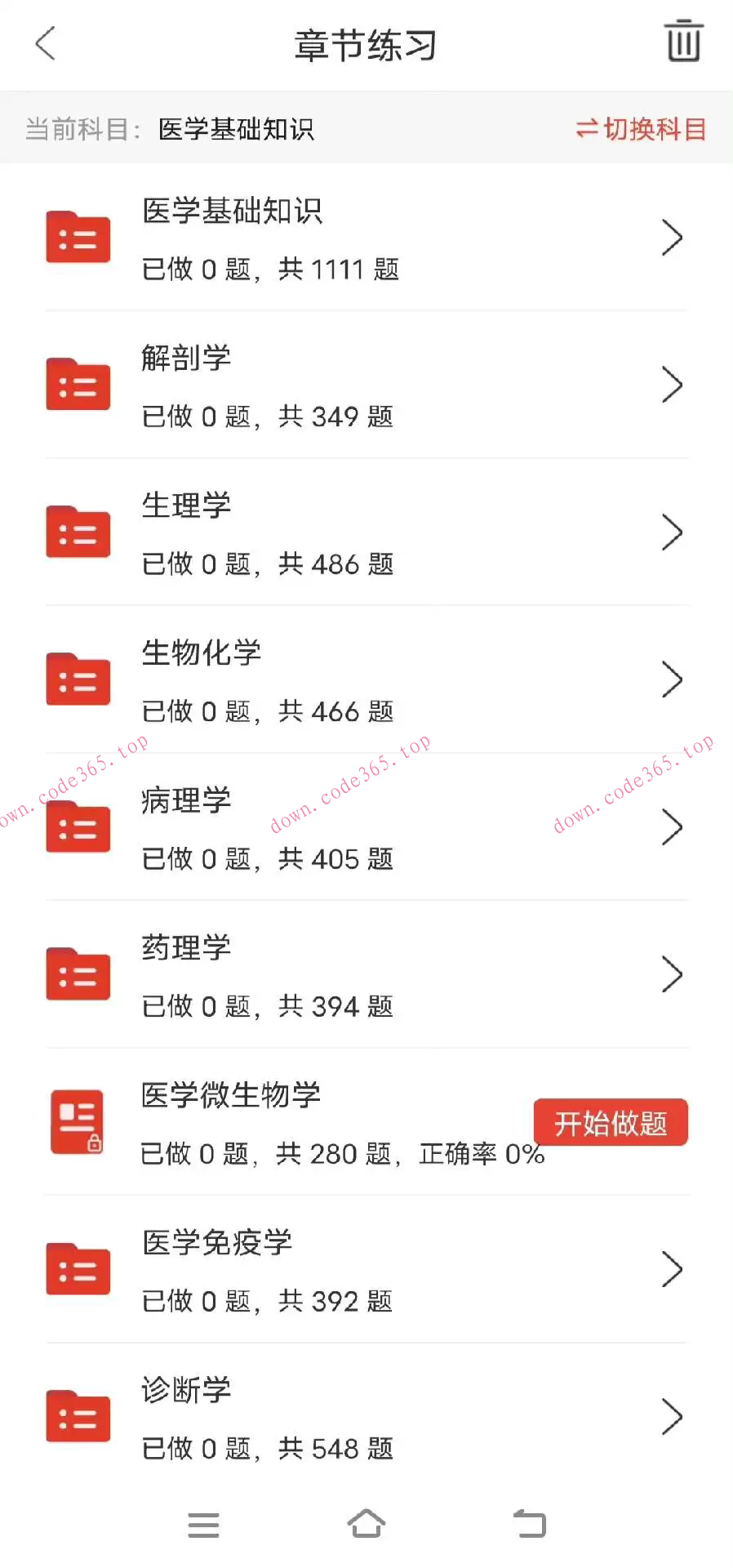The height and width of the screenshot is (1568, 733).
Task: Open the 诊断学 chapter entry
Action: click(366, 1416)
